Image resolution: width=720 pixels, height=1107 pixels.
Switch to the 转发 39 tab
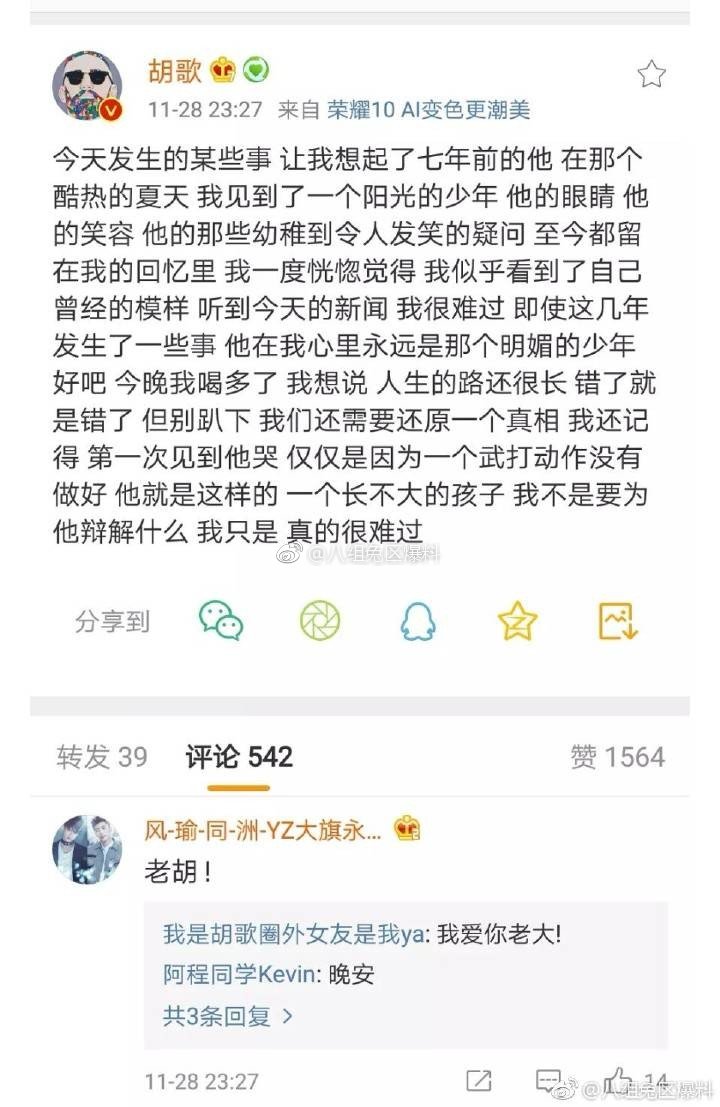click(x=101, y=757)
